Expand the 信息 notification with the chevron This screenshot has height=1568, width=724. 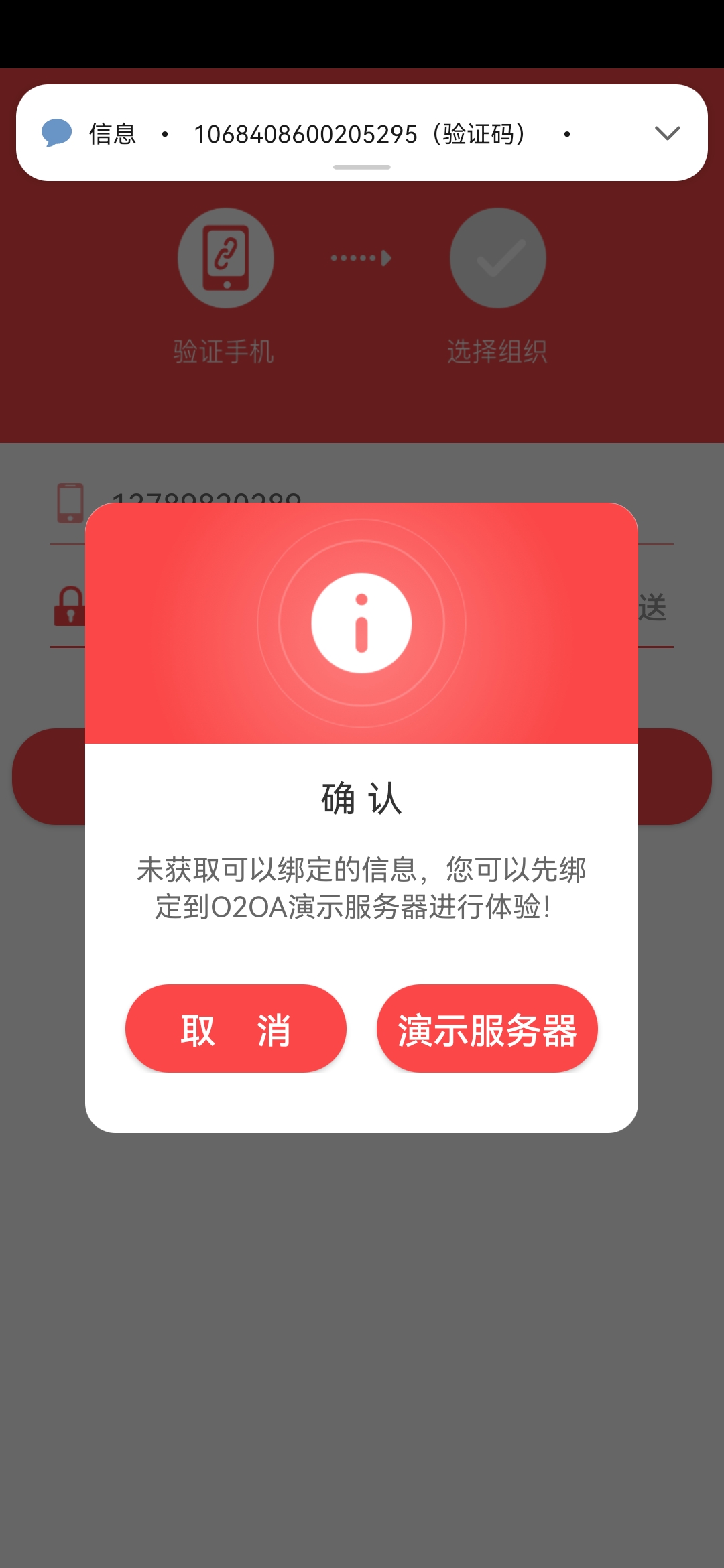(x=667, y=133)
